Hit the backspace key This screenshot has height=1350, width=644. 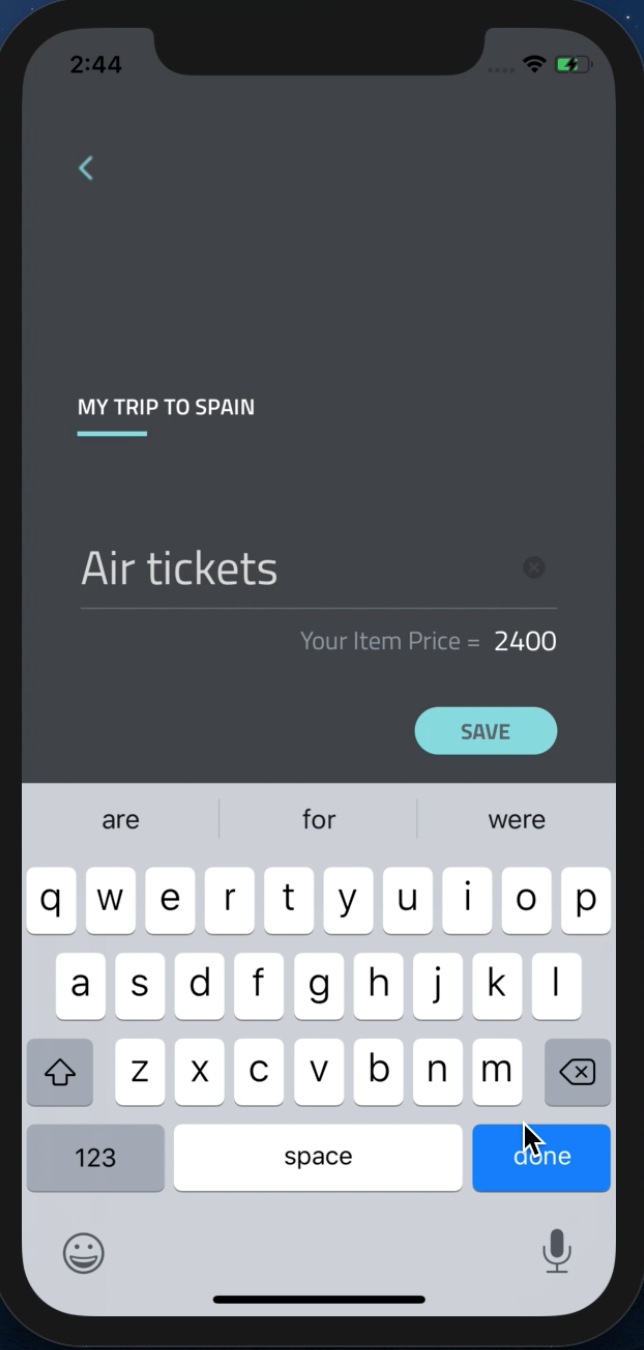(x=577, y=1072)
